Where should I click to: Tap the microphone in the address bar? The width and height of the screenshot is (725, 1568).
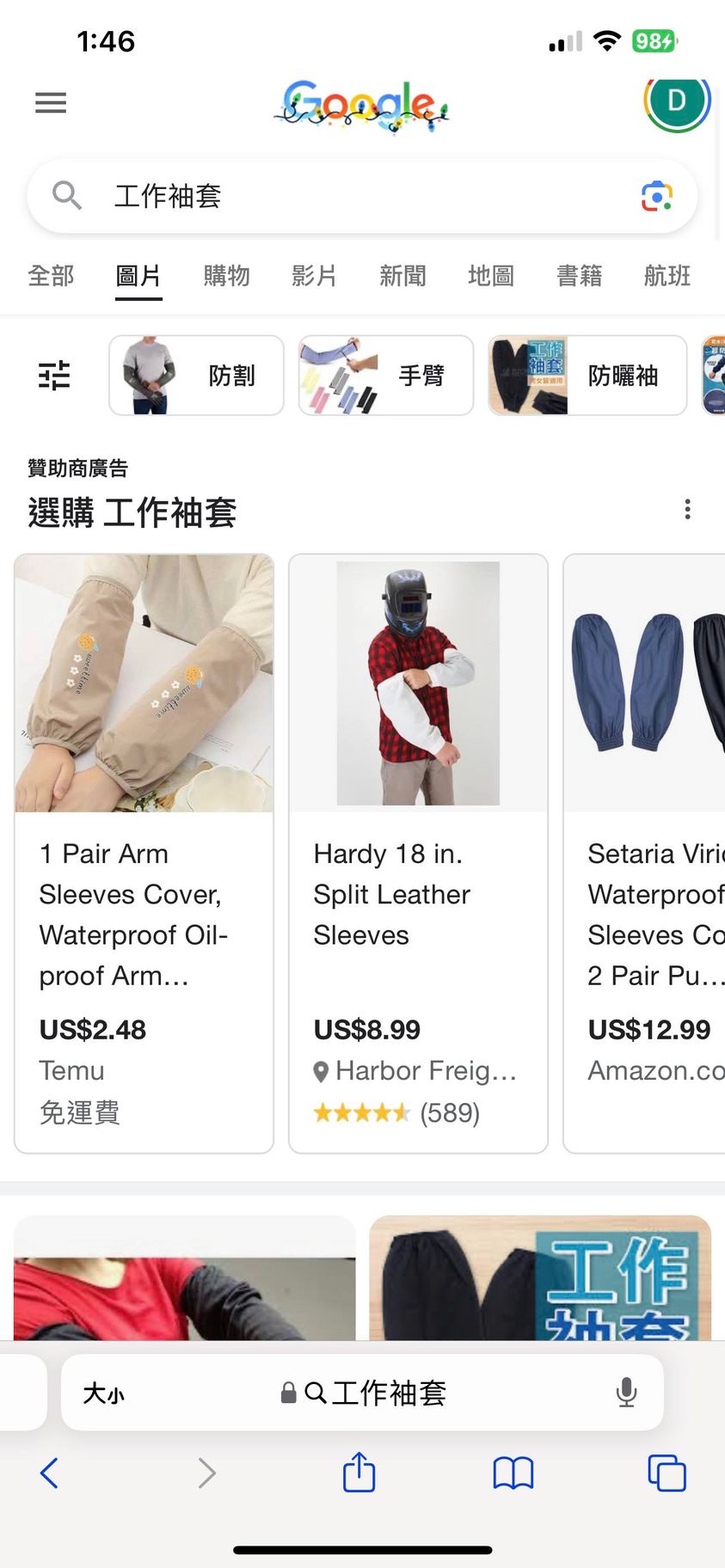627,1392
